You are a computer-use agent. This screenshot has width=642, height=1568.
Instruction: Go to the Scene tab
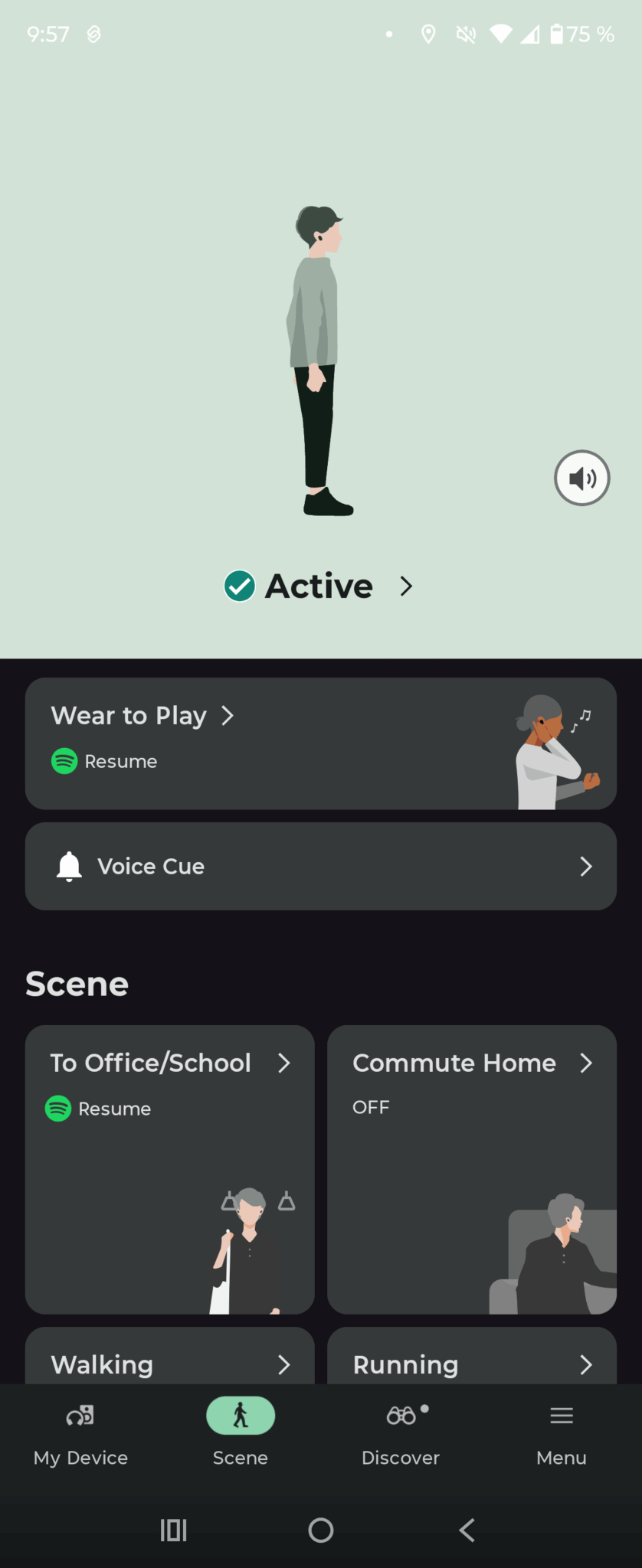coord(241,1433)
